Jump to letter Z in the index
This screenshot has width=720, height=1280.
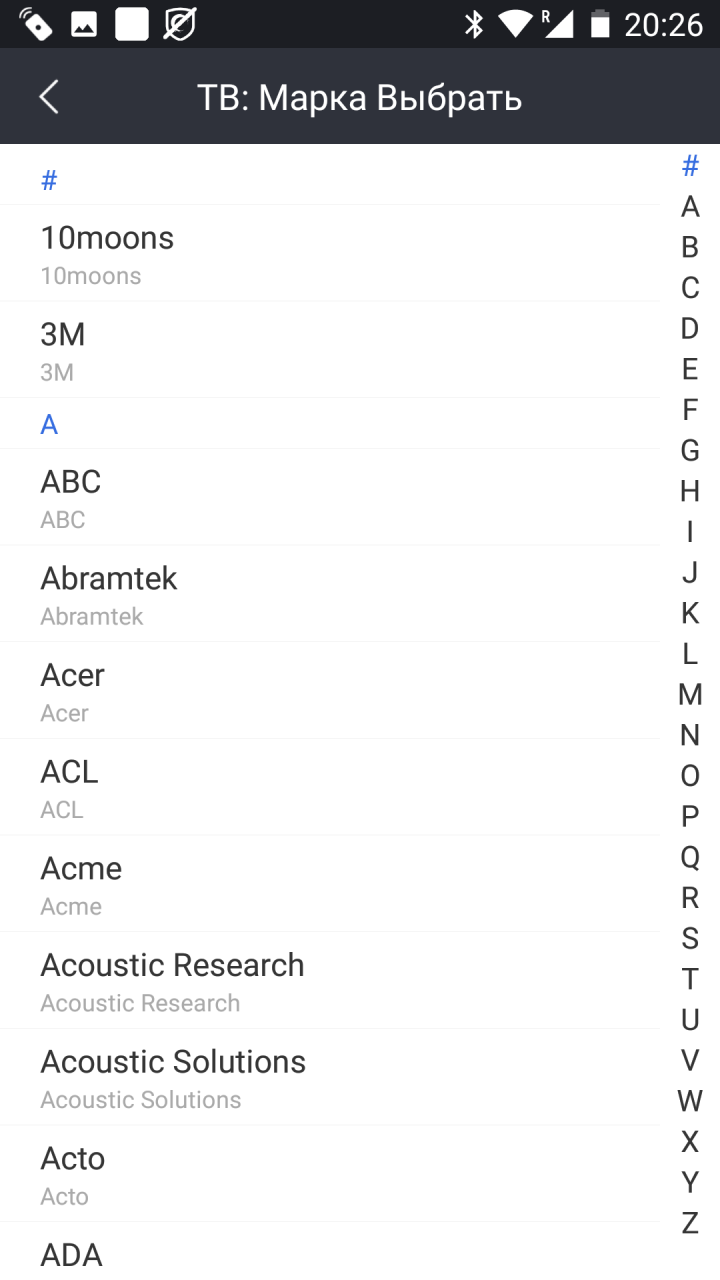pos(690,1222)
